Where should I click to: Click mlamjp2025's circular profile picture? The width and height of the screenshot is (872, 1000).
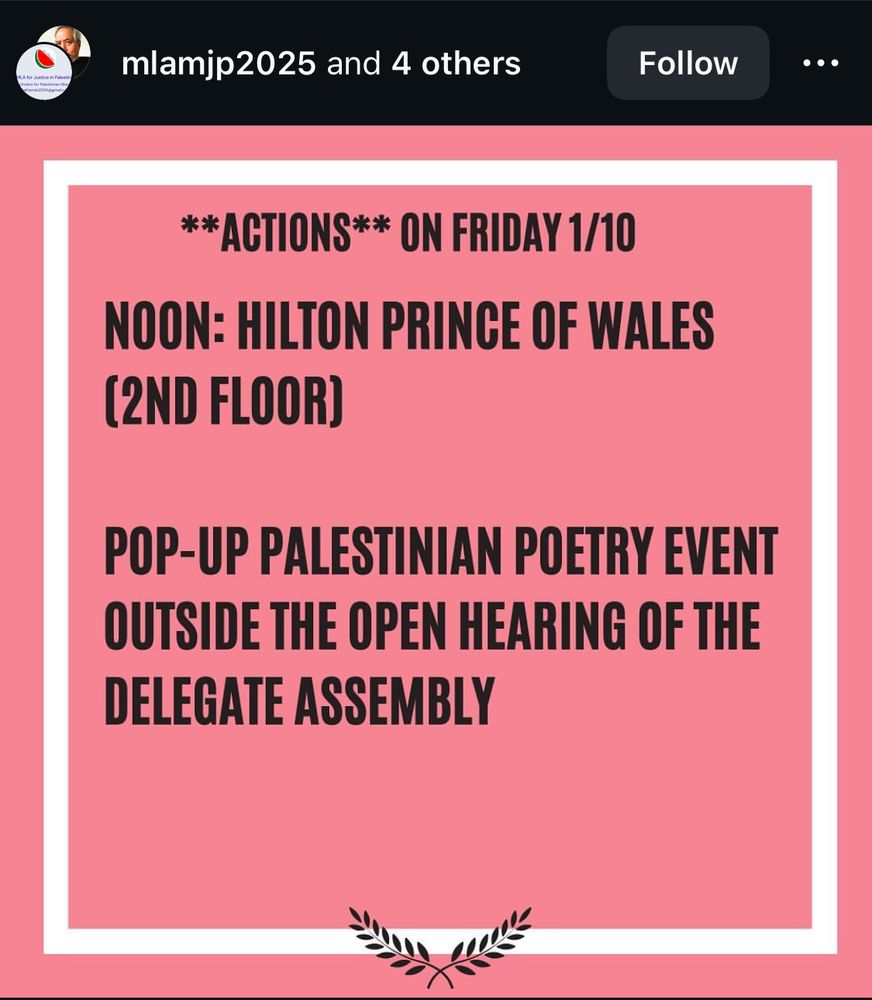point(55,62)
